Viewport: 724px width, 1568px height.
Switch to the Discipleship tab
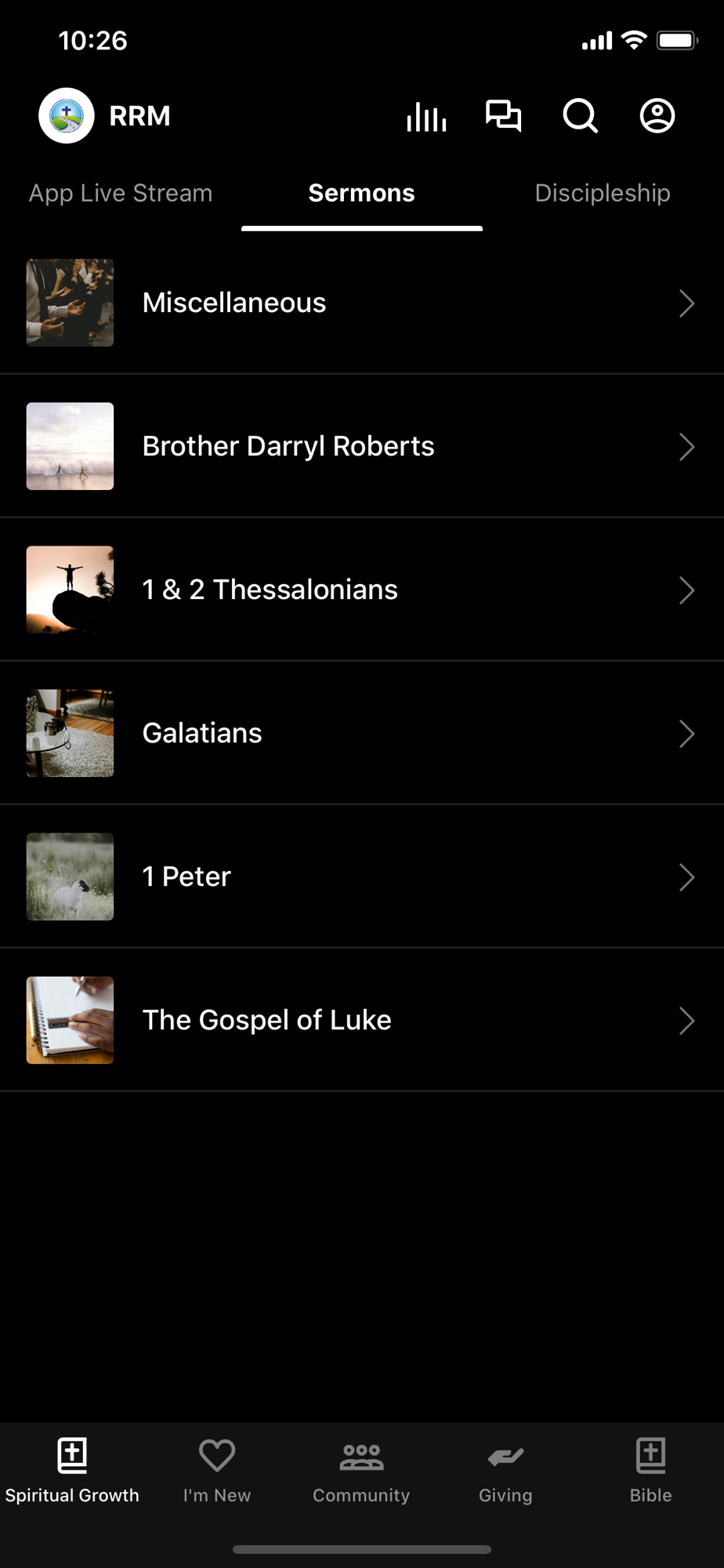(x=603, y=193)
